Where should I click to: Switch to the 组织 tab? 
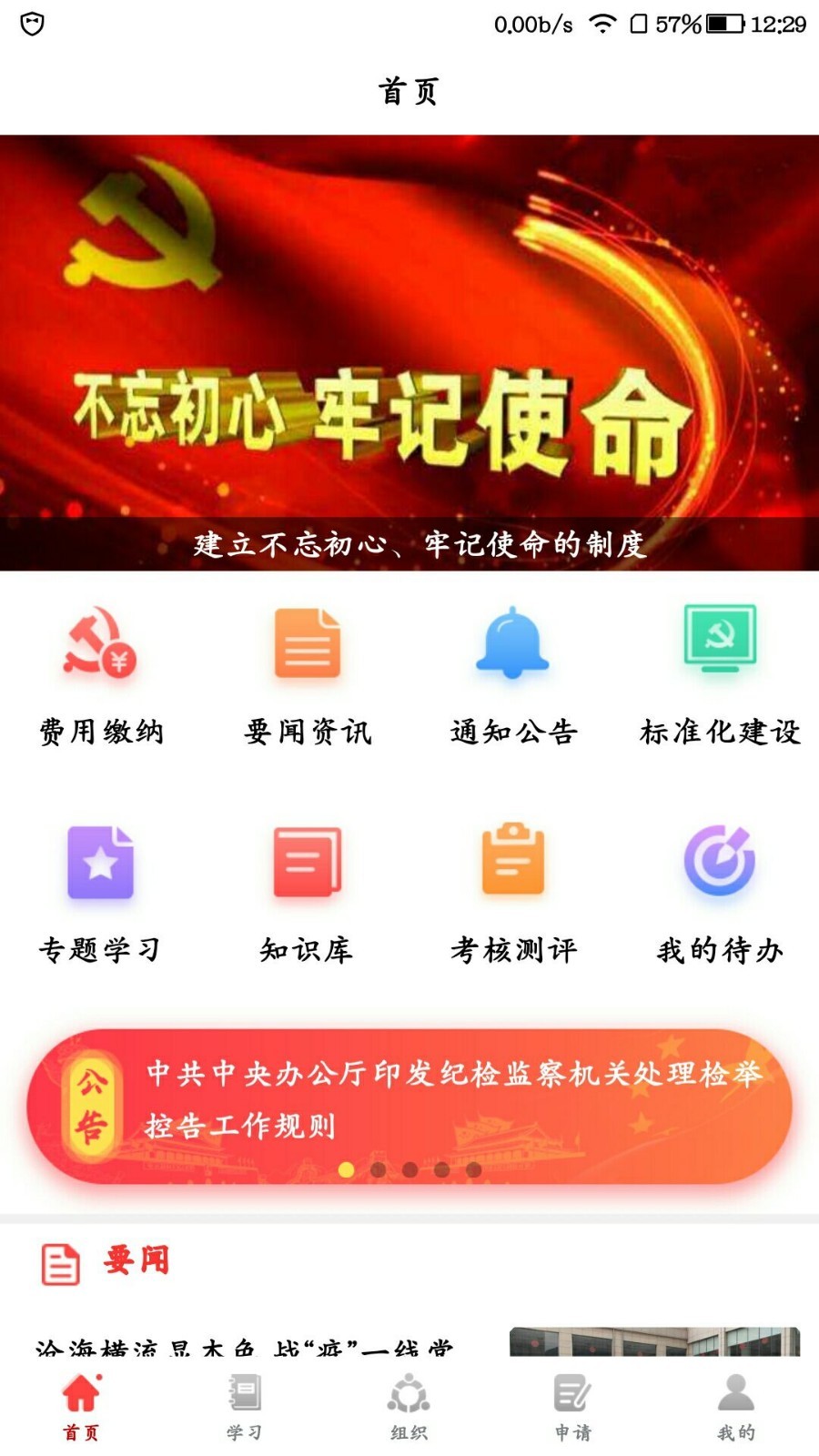point(406,1406)
